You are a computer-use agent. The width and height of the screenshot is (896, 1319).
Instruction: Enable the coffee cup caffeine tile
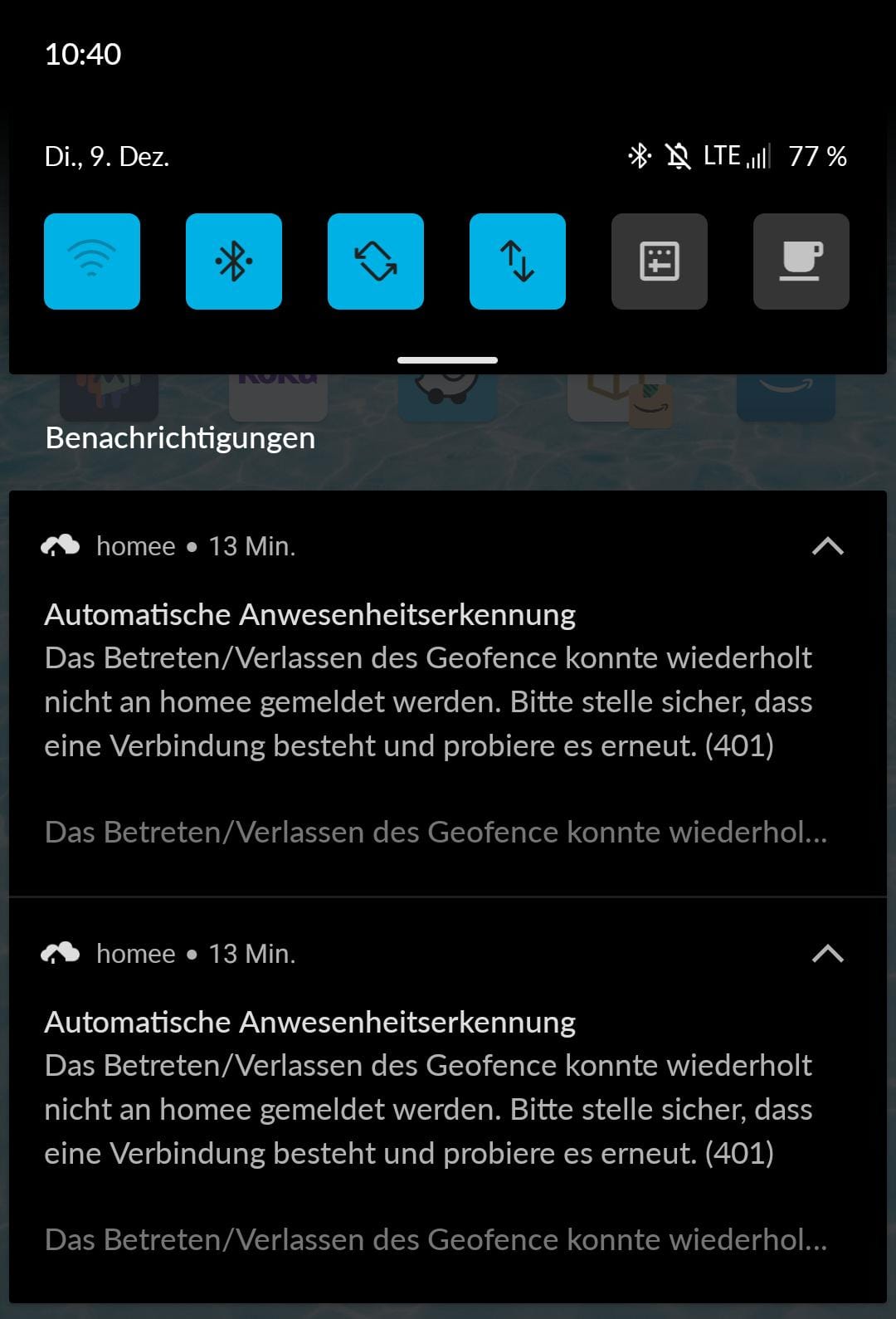click(x=801, y=261)
